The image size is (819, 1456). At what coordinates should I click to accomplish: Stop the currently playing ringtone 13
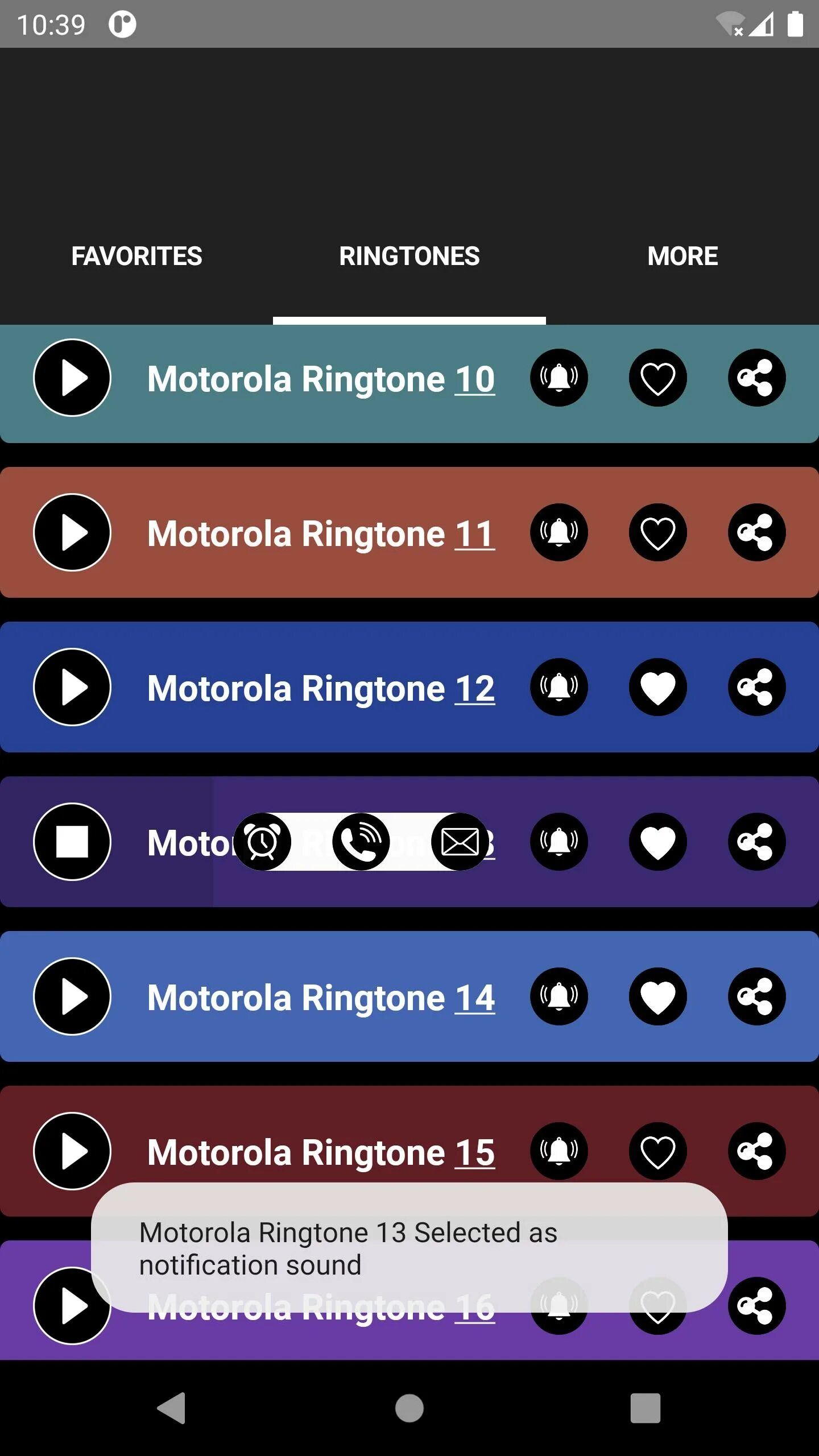coord(72,842)
